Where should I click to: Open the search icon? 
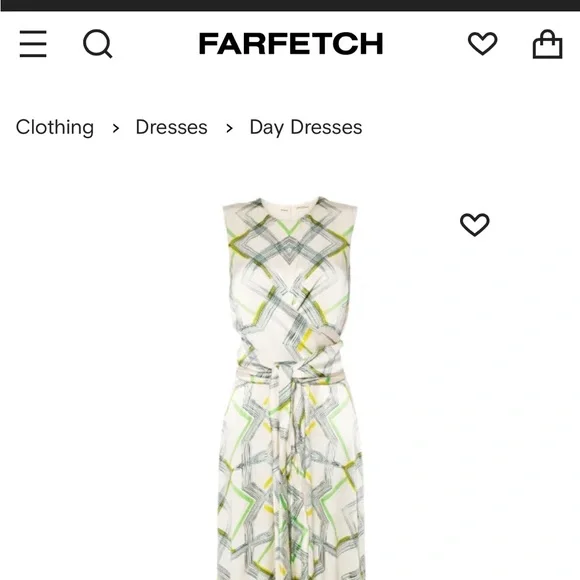pyautogui.click(x=98, y=44)
